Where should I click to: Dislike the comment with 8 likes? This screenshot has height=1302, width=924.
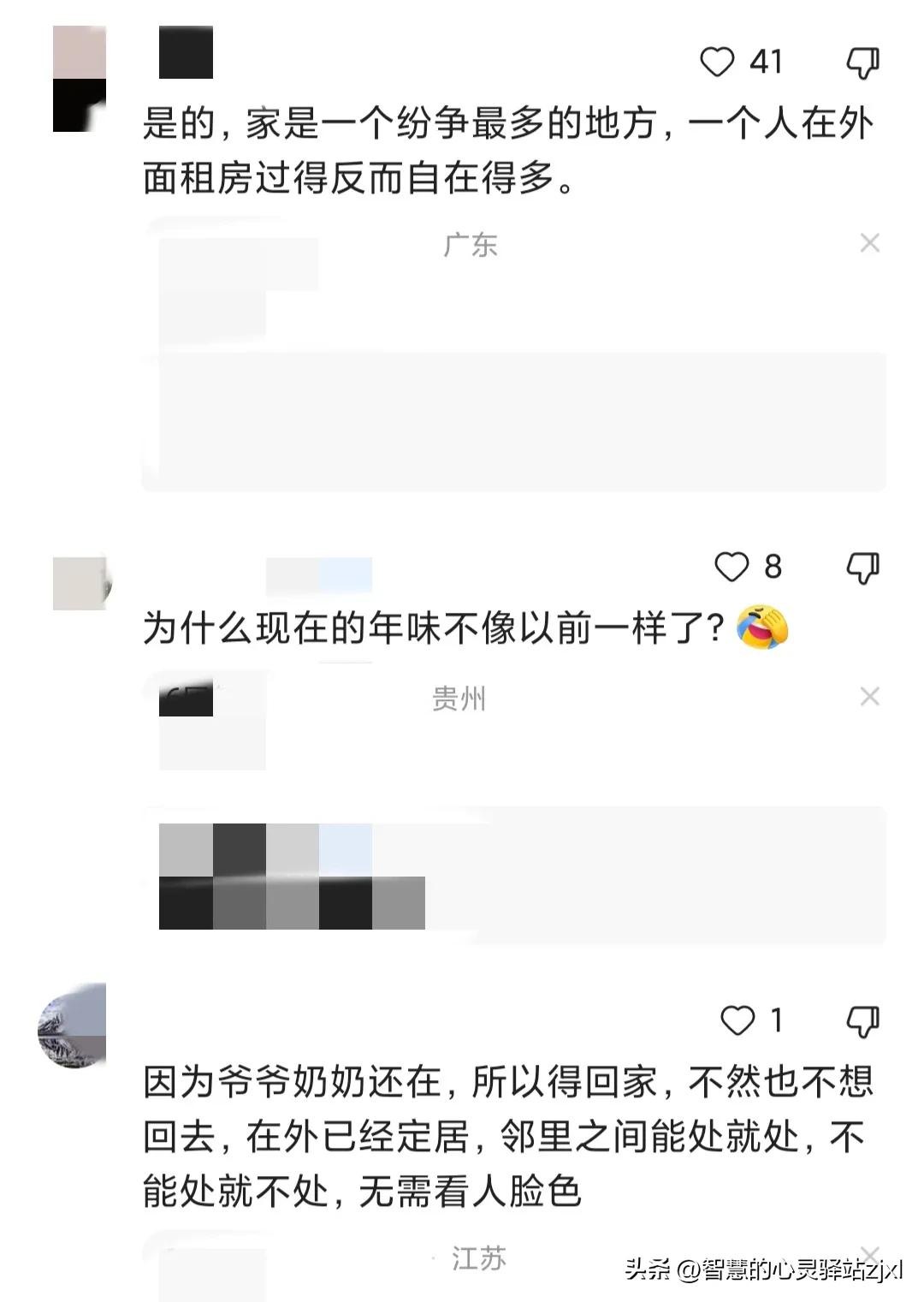(862, 567)
